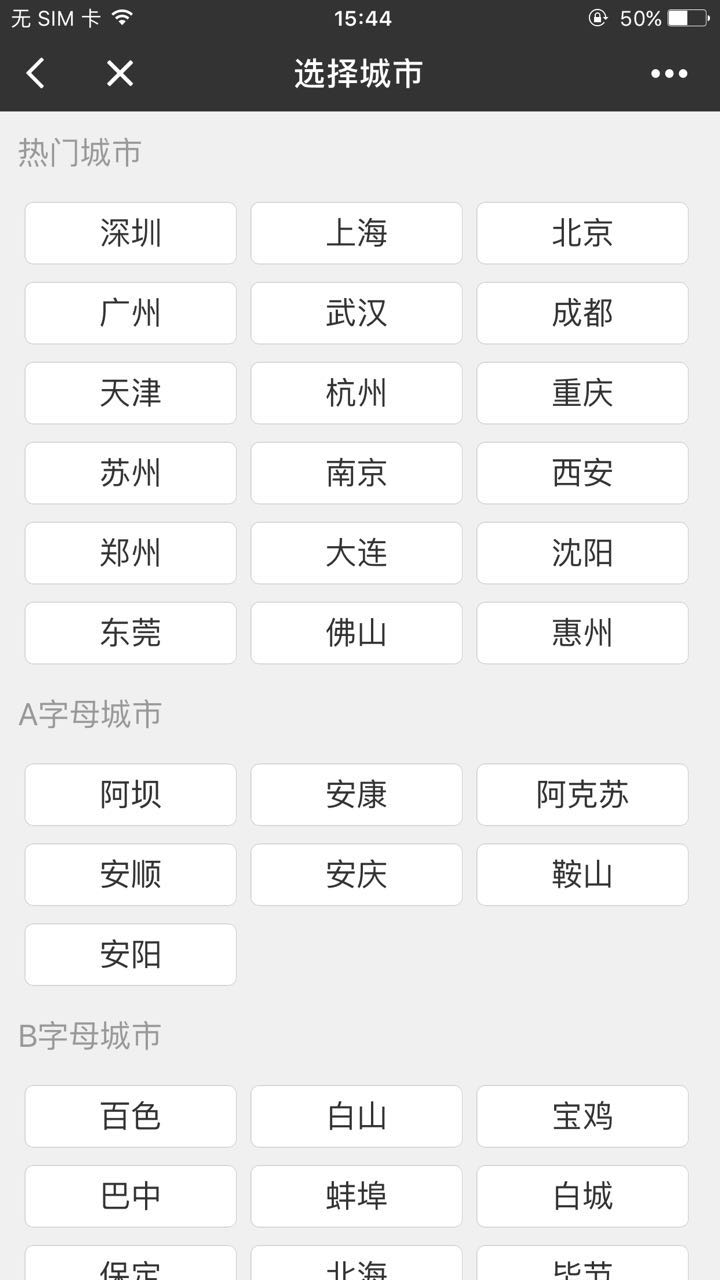720x1280 pixels.
Task: Select 深圳 from hot cities
Action: pyautogui.click(x=130, y=233)
